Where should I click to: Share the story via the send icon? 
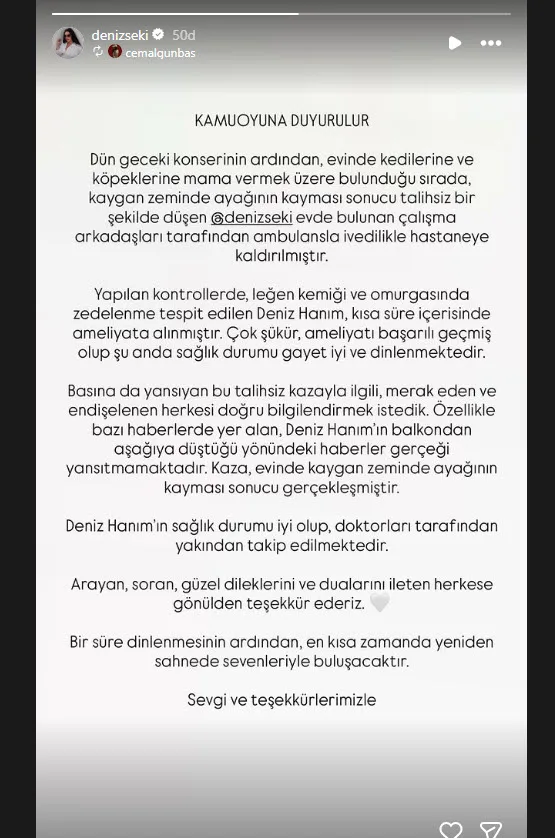(490, 829)
